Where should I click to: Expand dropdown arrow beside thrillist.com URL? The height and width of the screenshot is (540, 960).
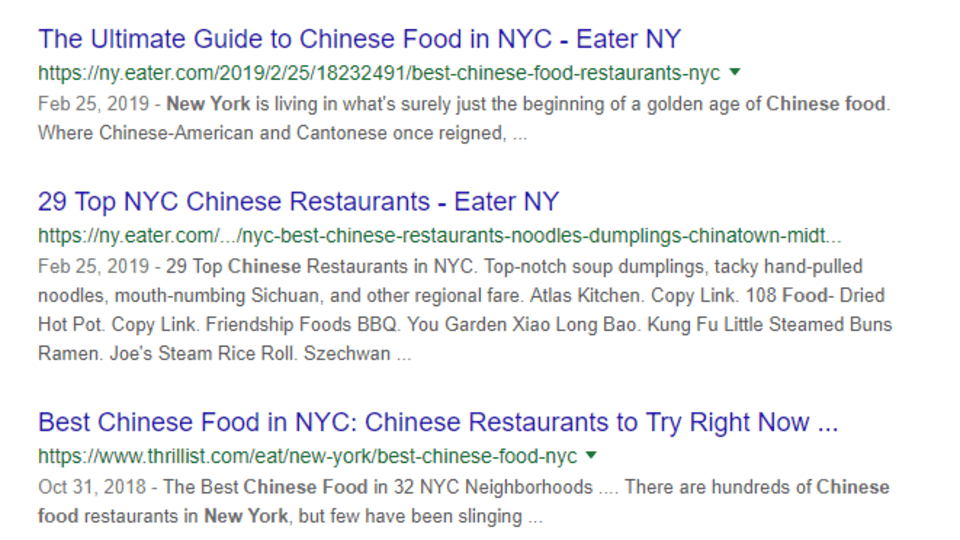tap(592, 456)
